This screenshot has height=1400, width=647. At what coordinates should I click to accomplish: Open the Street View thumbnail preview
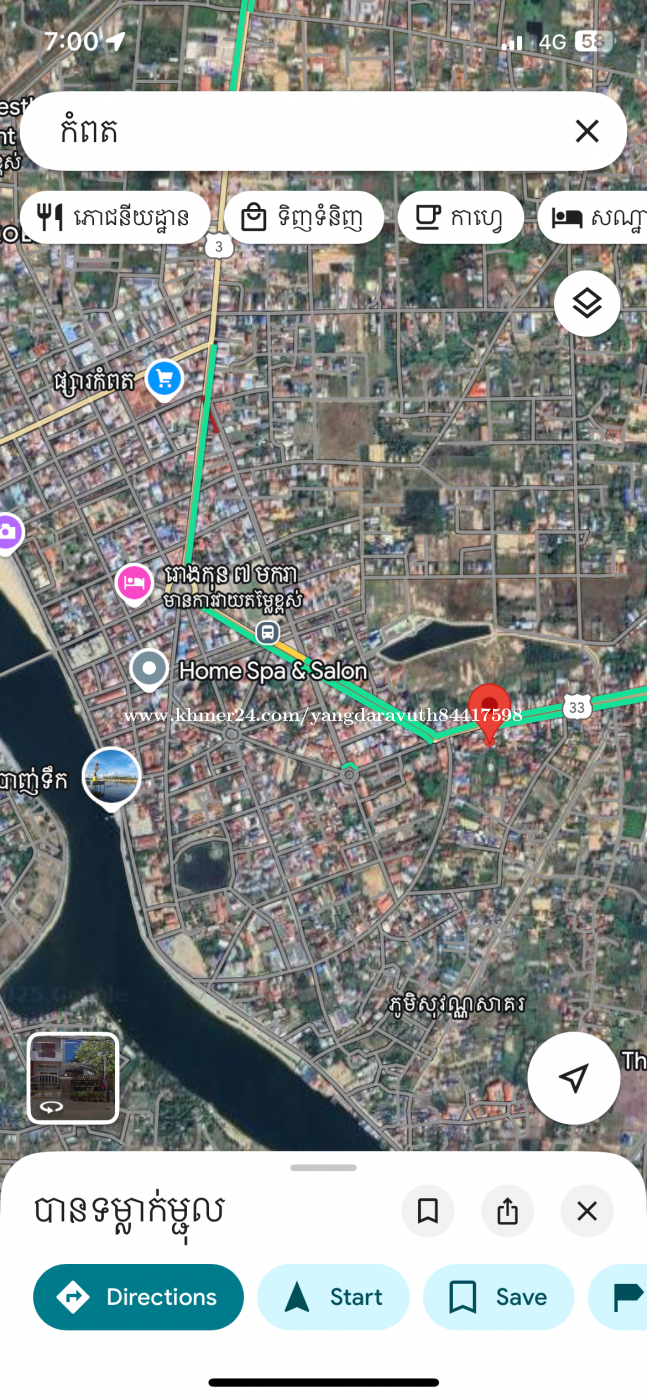[73, 1078]
